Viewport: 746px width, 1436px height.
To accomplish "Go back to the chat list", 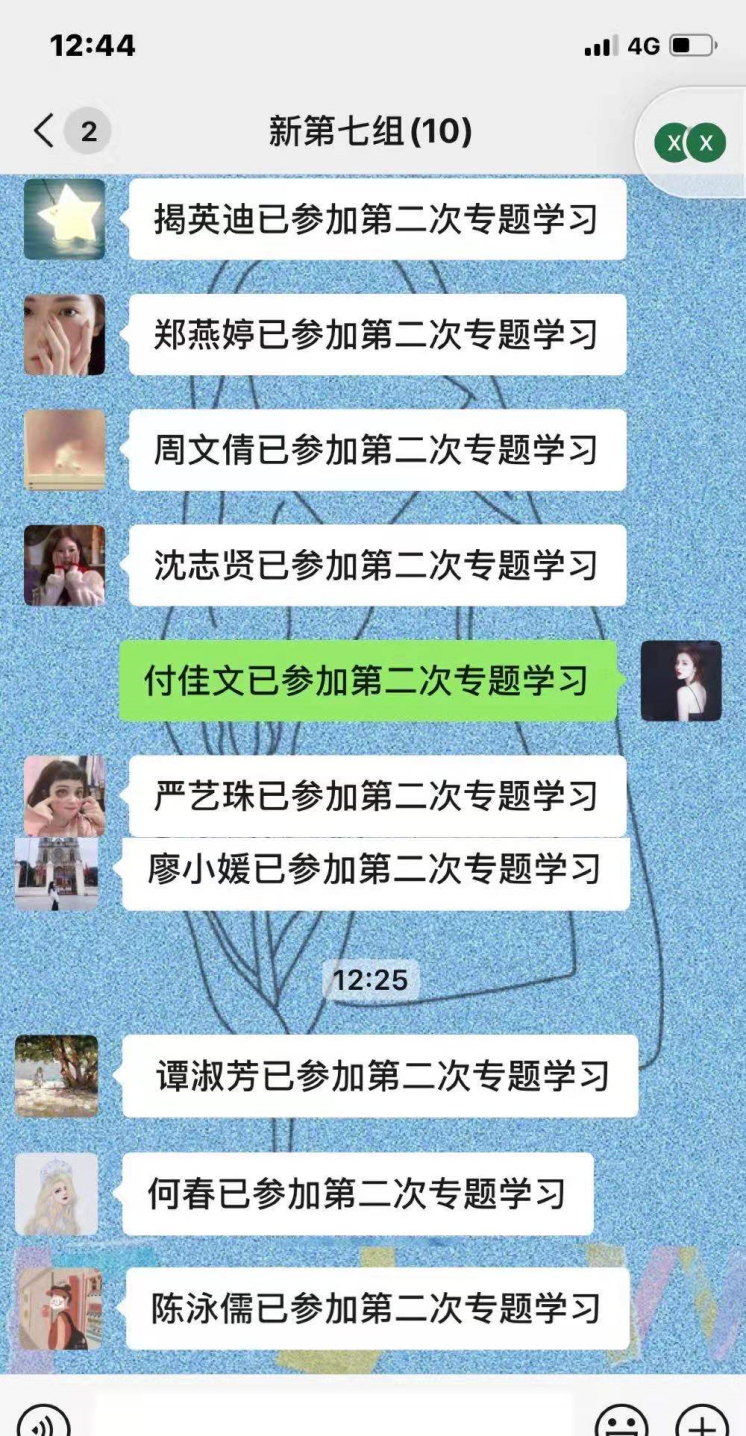I will click(44, 131).
